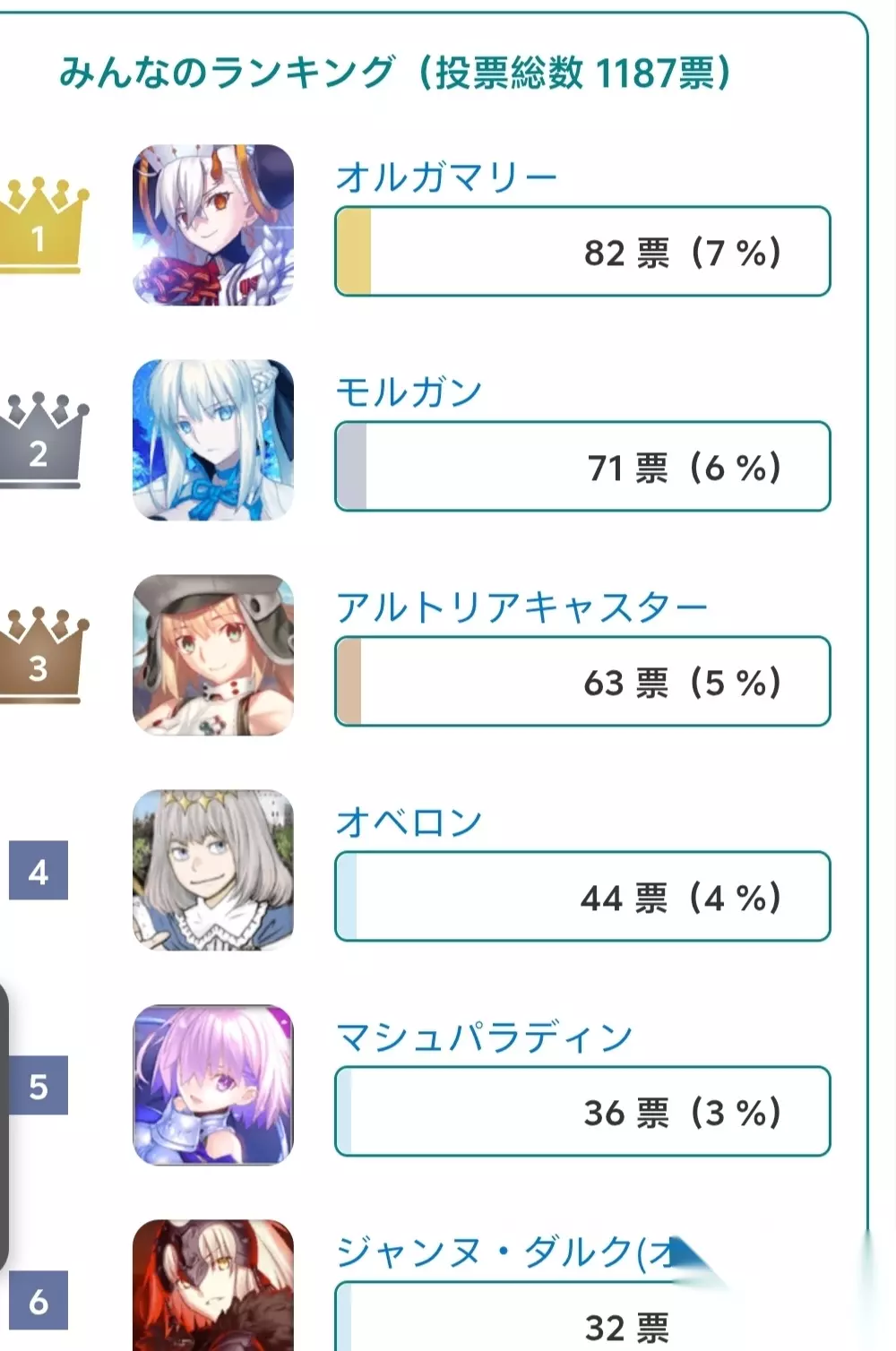Tap the fourth-place オベロン character thumbnail

213,870
